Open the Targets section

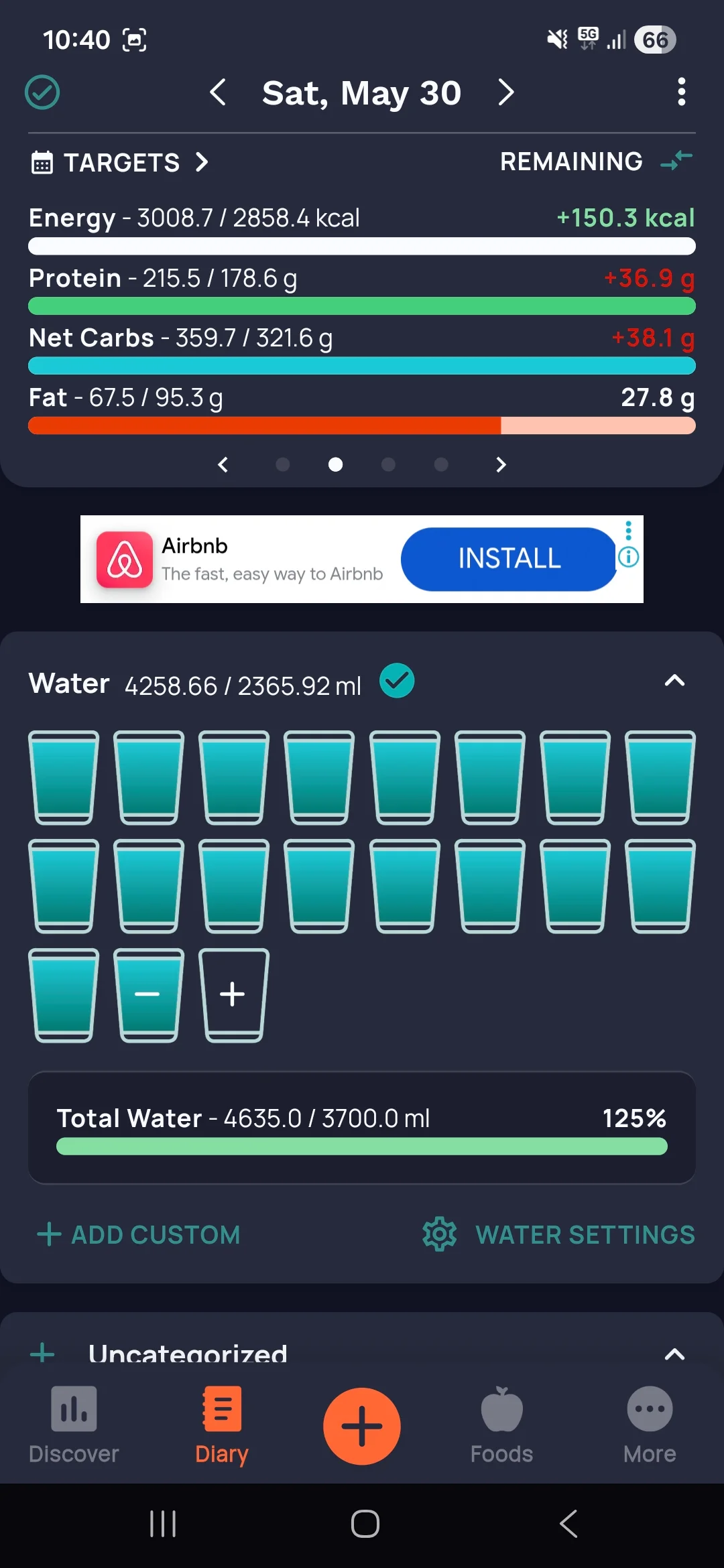(x=121, y=162)
